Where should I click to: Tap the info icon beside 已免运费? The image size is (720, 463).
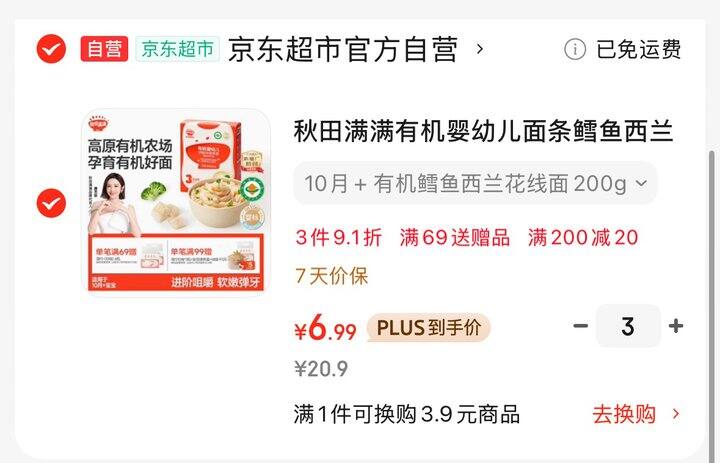pos(575,49)
